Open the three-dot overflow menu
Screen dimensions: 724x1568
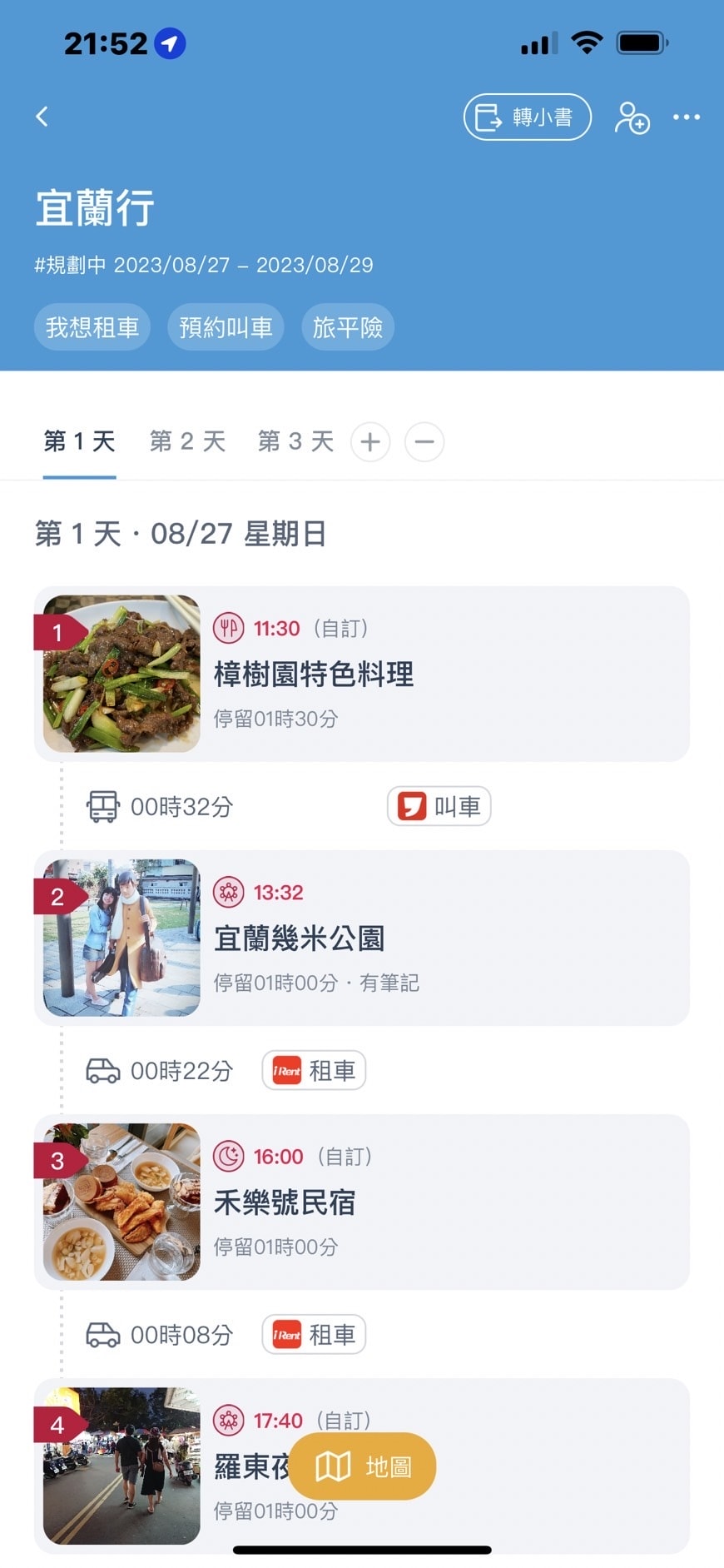click(x=686, y=117)
